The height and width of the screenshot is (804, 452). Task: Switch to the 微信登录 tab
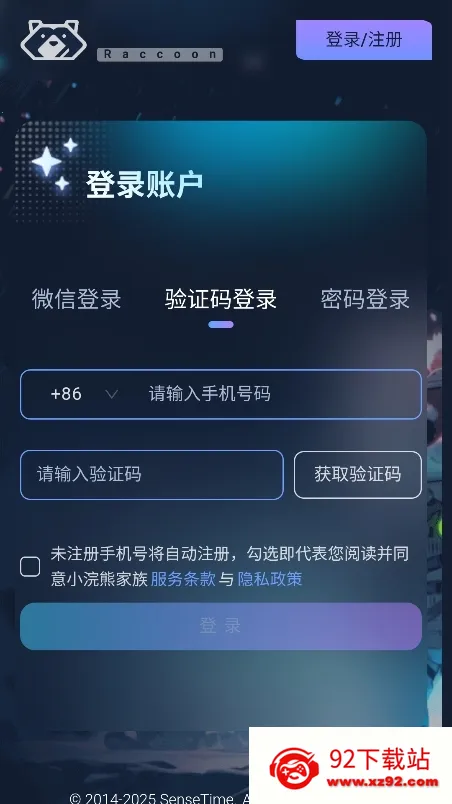[76, 299]
